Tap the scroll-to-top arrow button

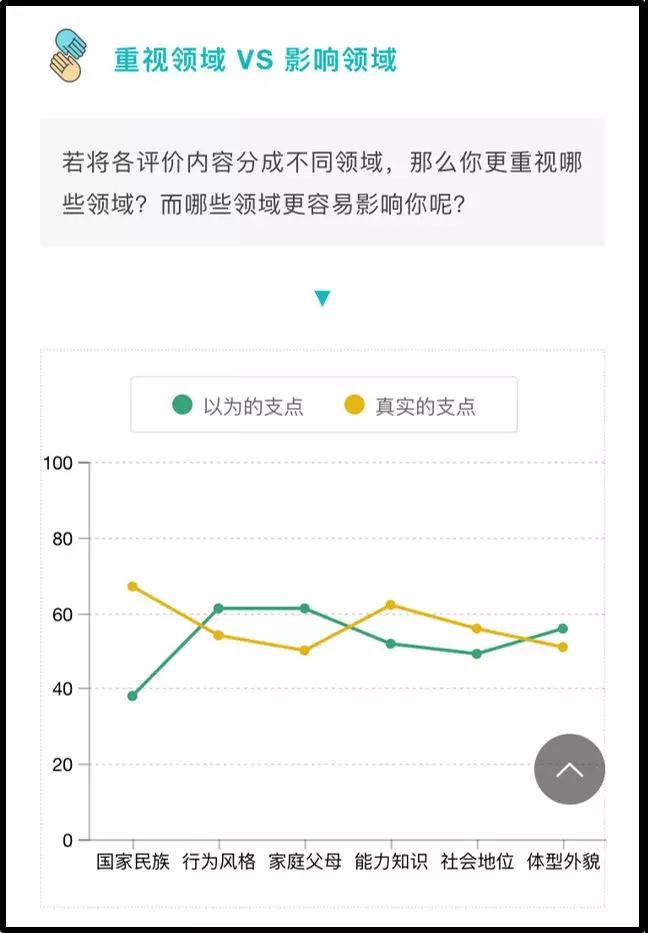569,769
